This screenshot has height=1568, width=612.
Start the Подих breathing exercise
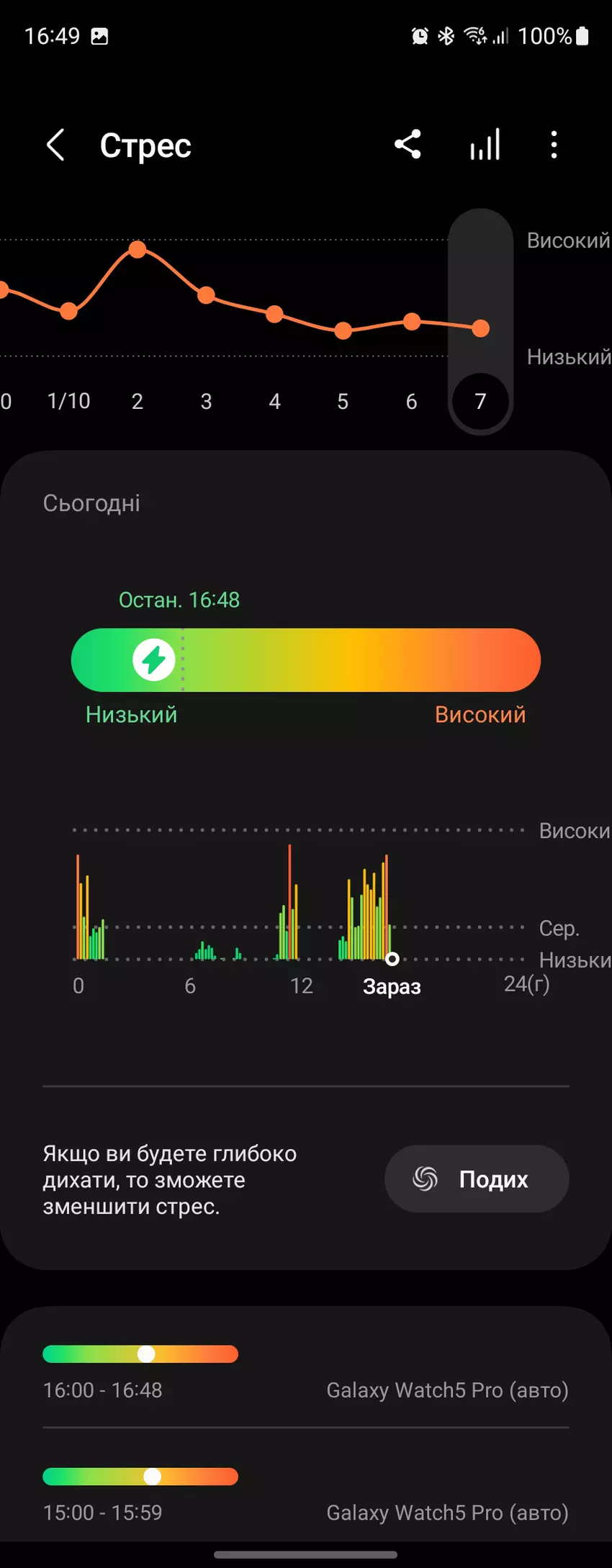click(477, 1179)
